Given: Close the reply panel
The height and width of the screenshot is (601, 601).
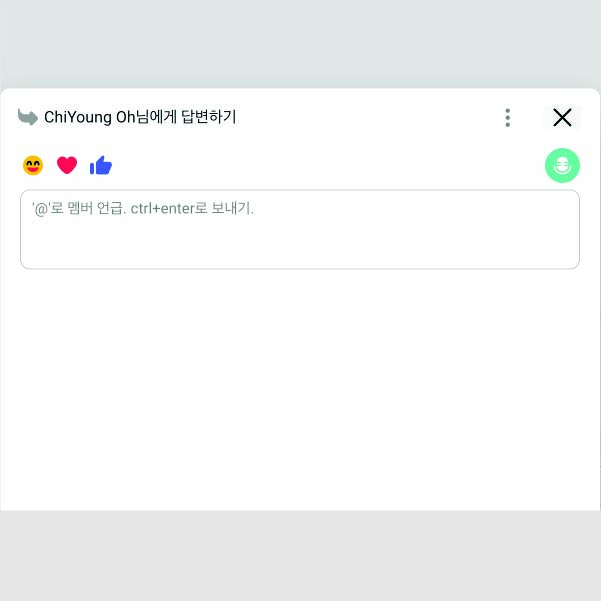Looking at the screenshot, I should point(562,118).
